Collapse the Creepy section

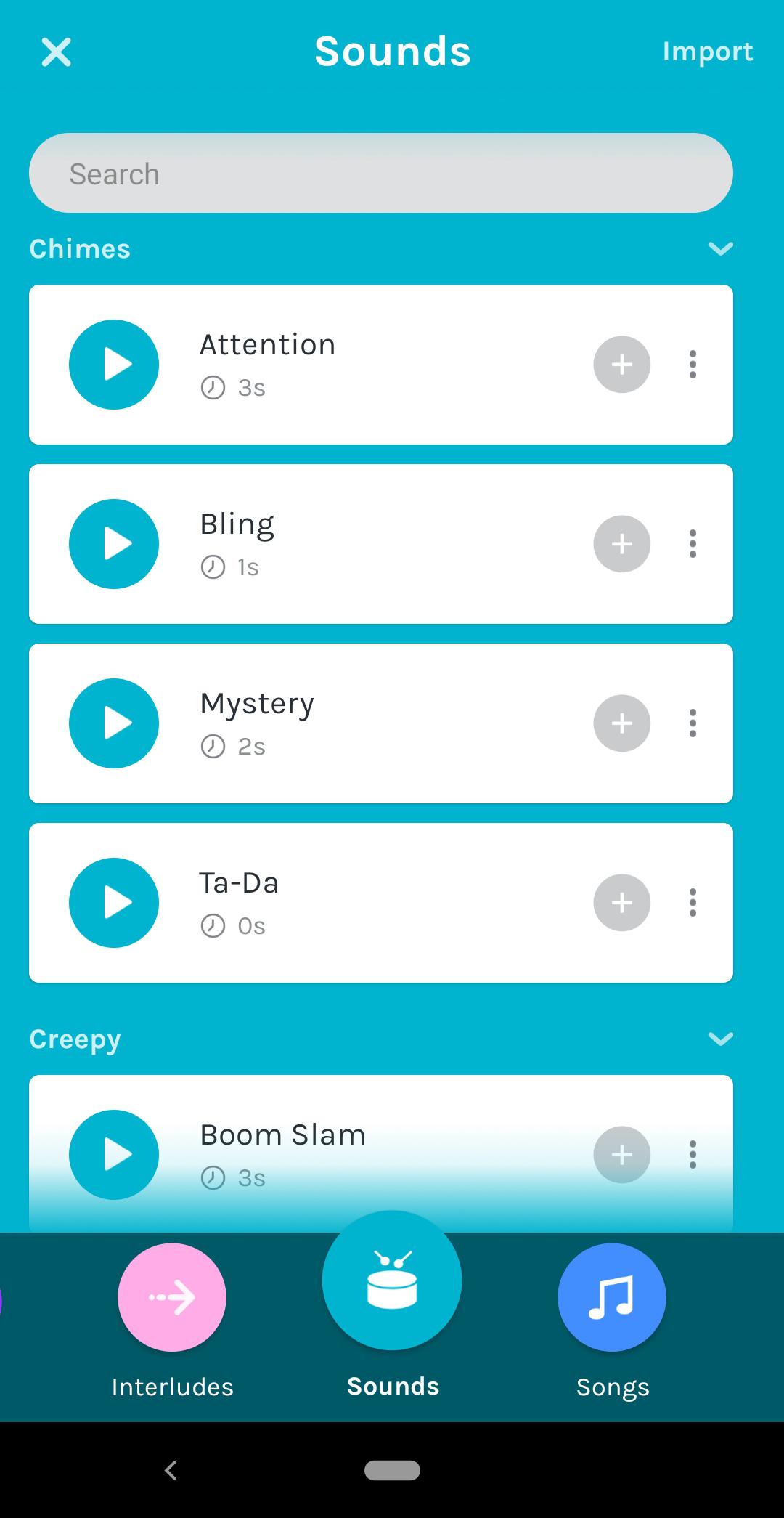(720, 1039)
